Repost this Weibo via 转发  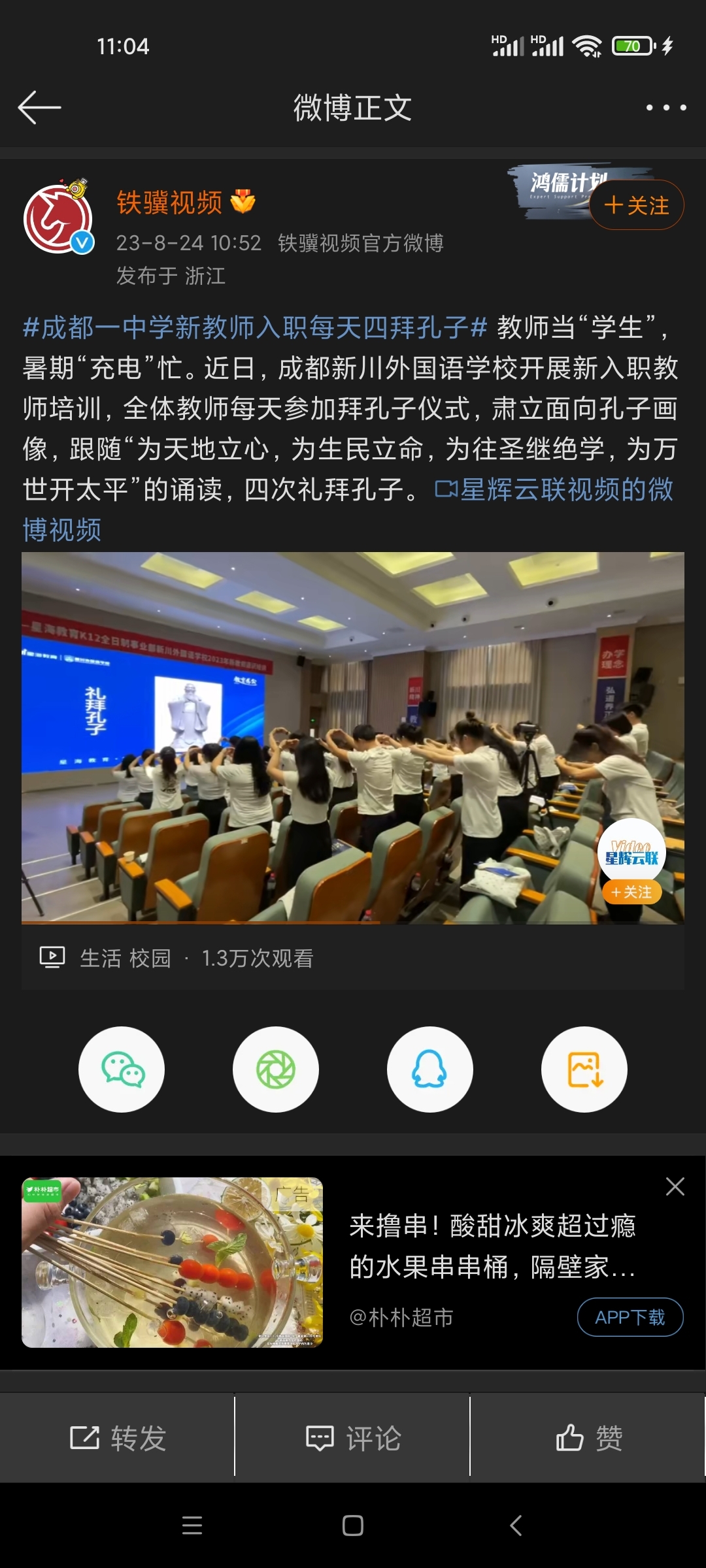click(118, 1439)
